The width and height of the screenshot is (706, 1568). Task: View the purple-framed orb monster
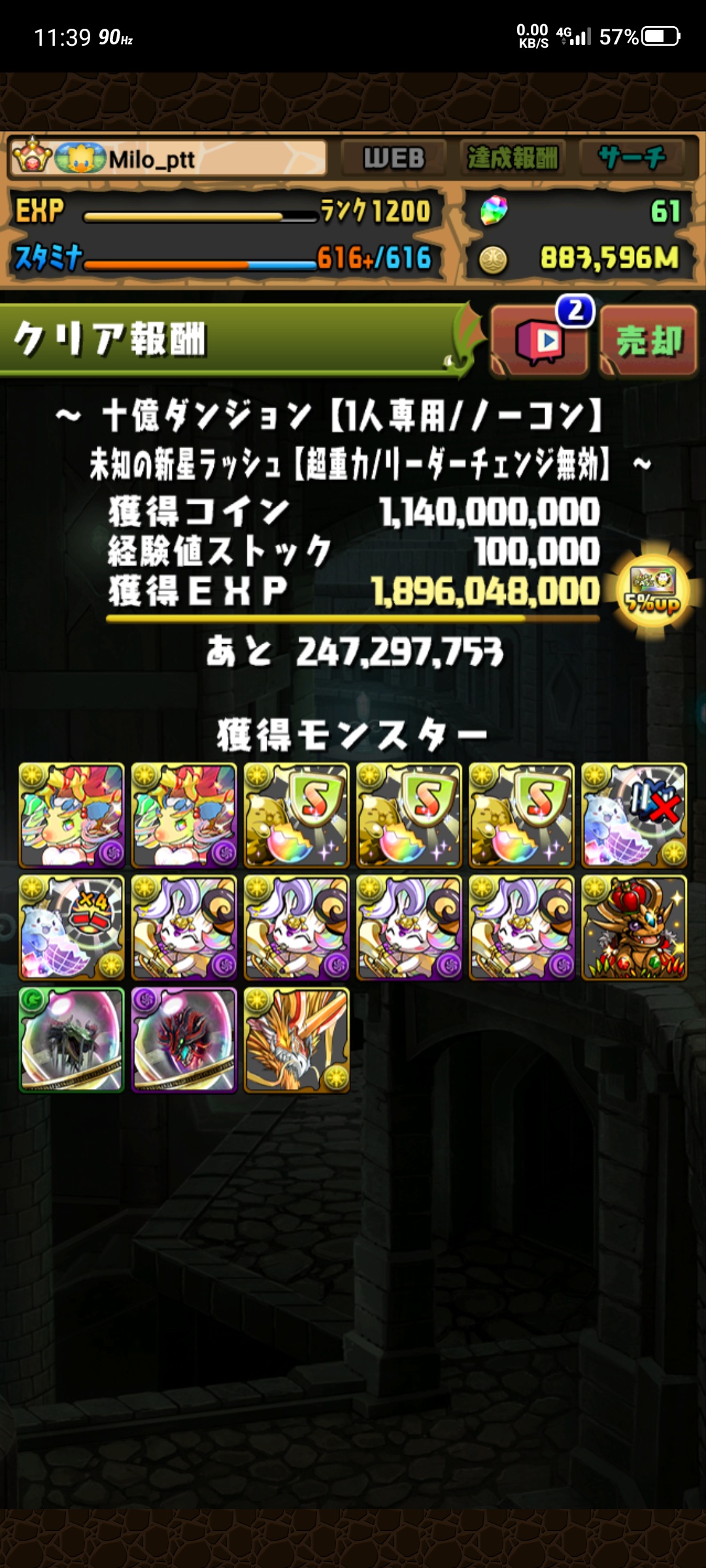(184, 1040)
